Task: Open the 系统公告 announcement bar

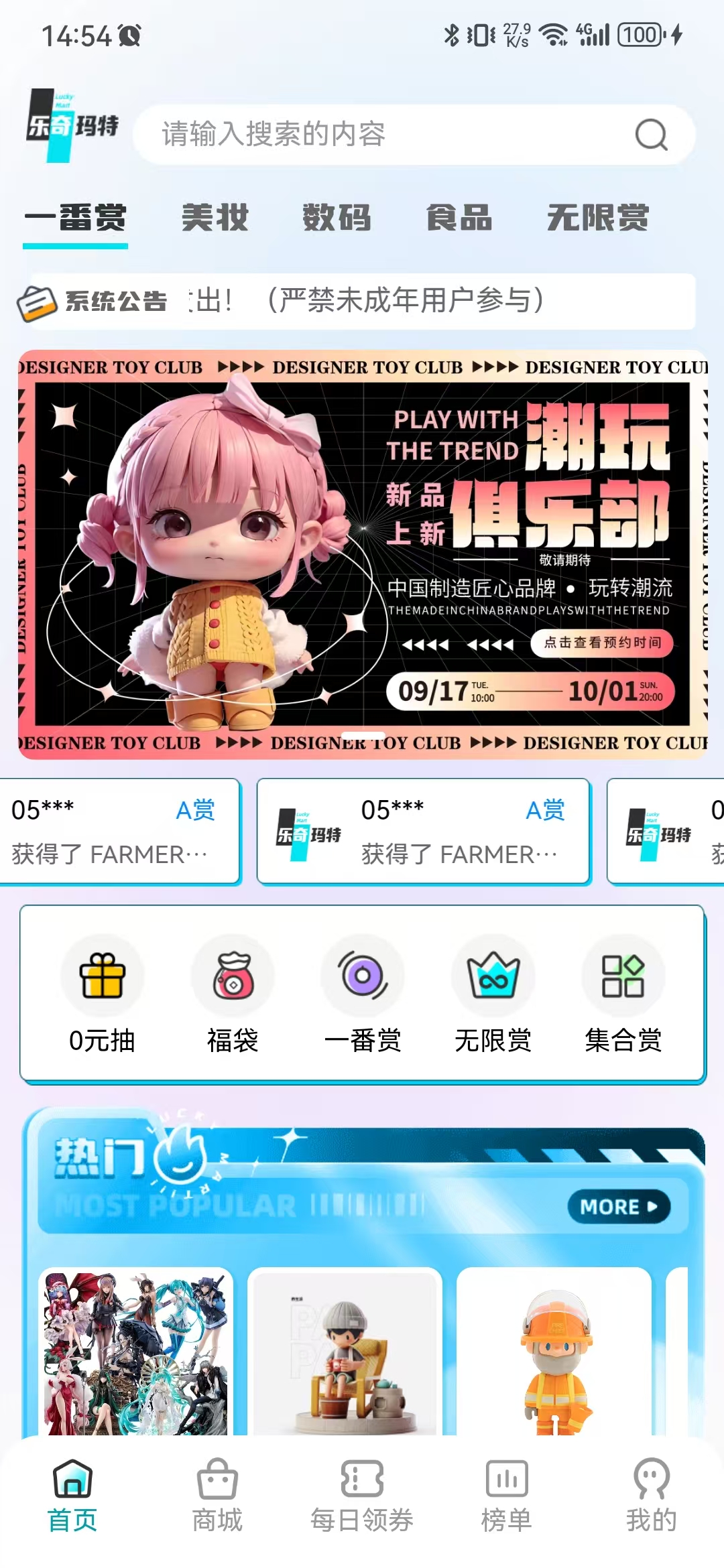Action: click(362, 301)
